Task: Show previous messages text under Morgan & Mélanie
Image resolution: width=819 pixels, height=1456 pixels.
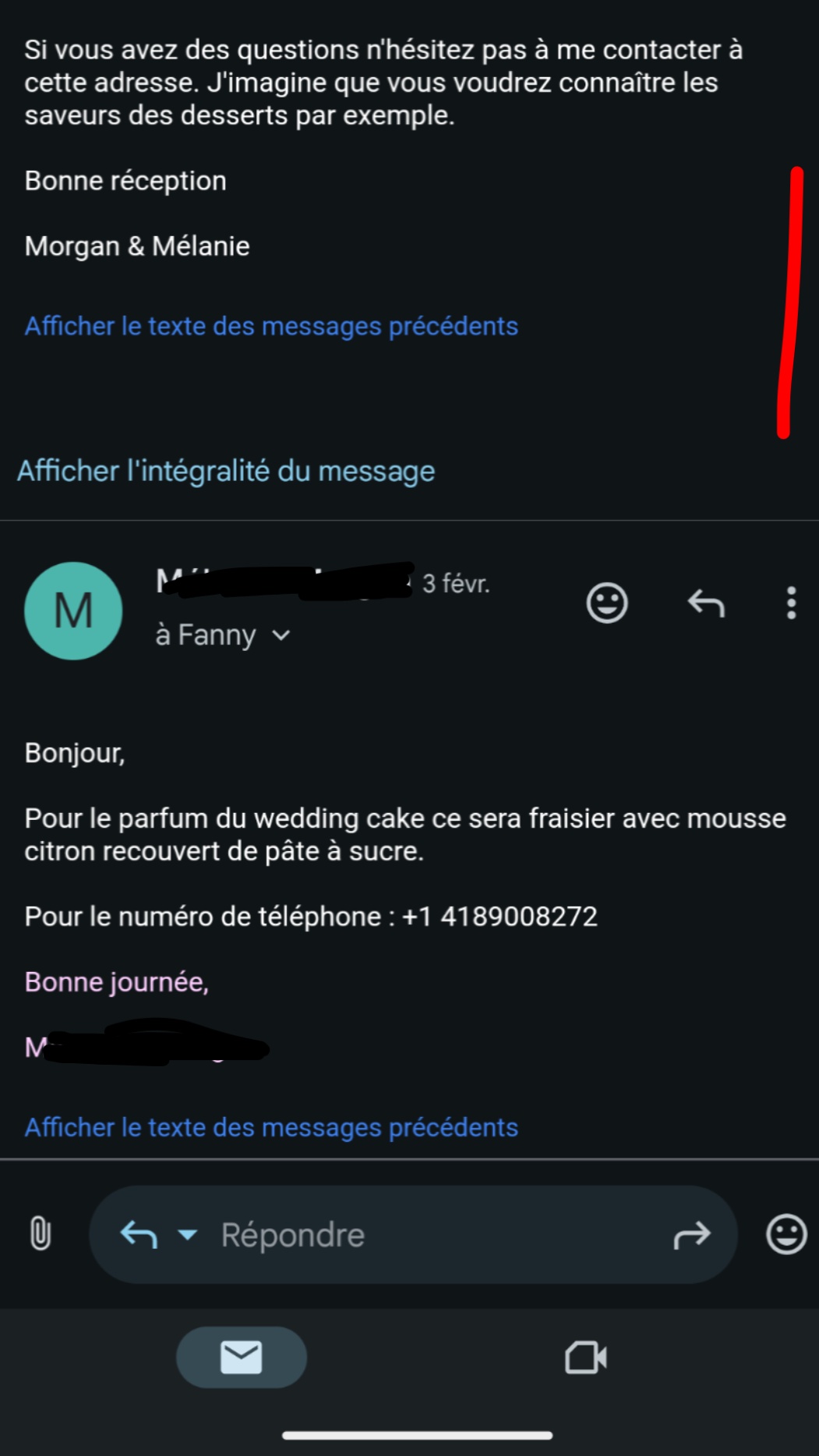Action: pyautogui.click(x=271, y=326)
